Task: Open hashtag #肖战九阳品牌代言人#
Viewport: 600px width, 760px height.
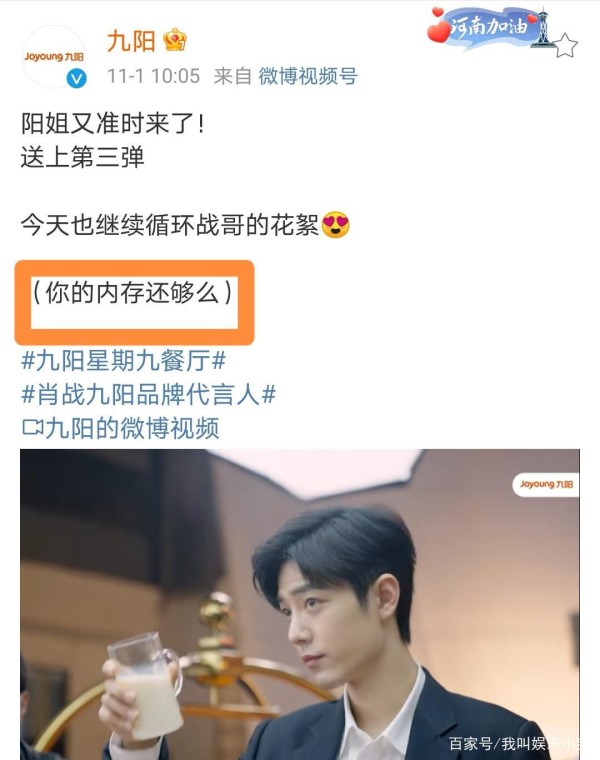Action: click(x=149, y=394)
